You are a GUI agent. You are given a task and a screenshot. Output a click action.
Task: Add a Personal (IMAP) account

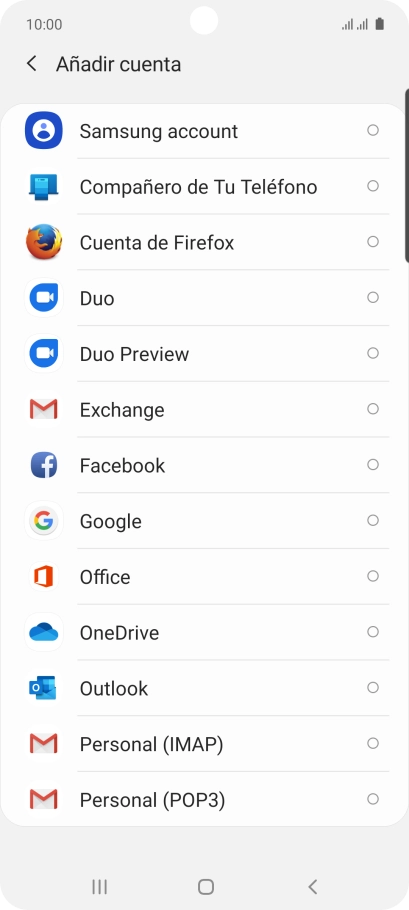204,744
